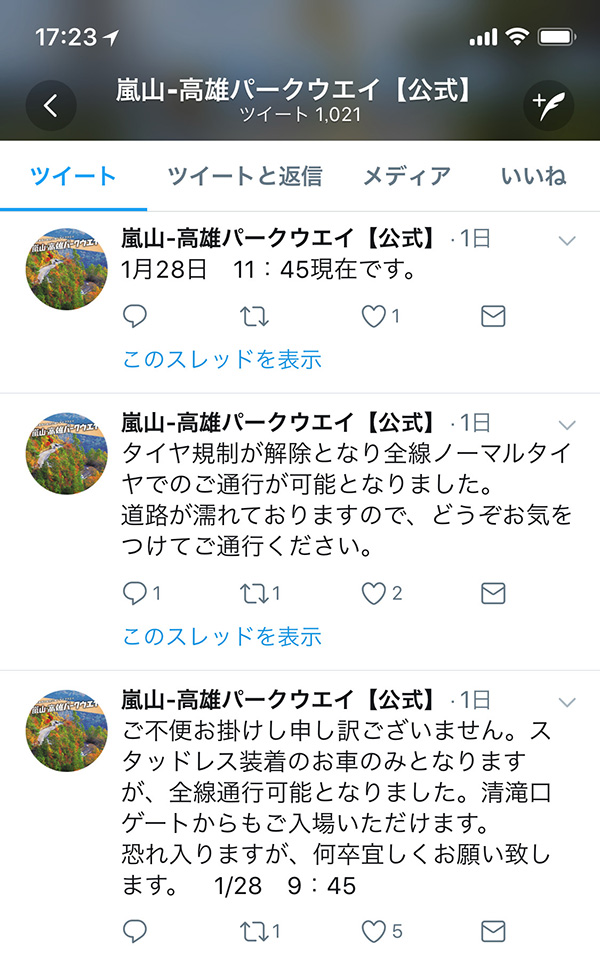The height and width of the screenshot is (958, 600).
Task: Like the タイヤ規制が解除 tweet
Action: click(x=374, y=594)
